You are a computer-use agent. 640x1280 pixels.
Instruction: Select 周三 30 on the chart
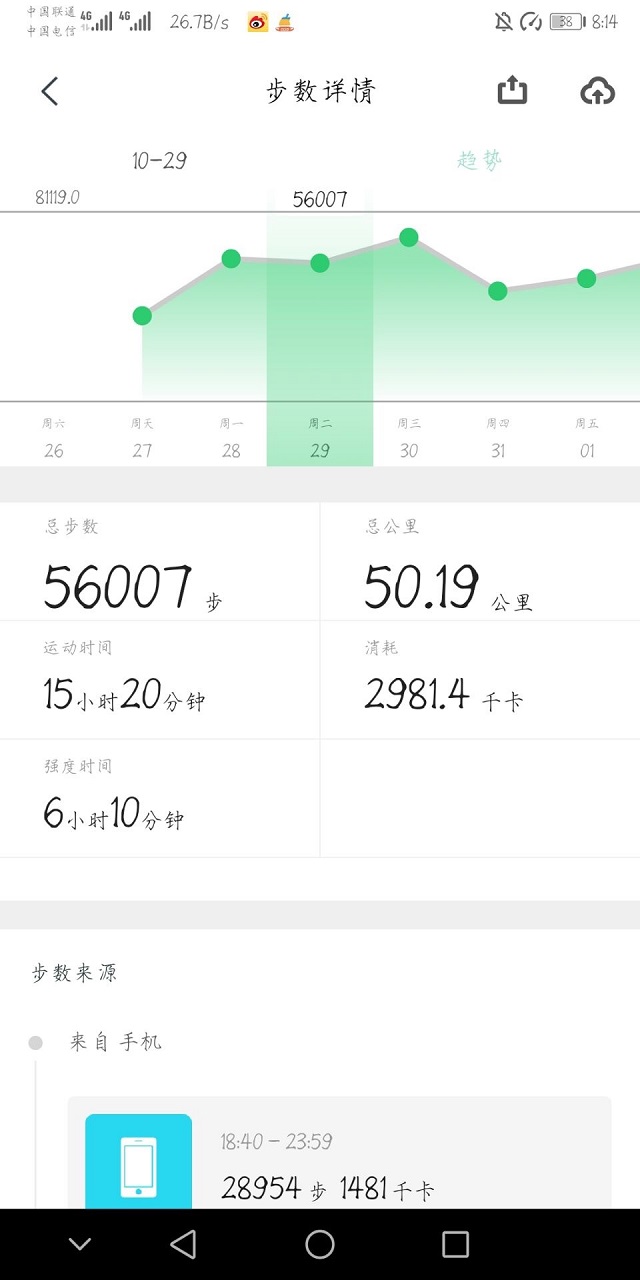click(408, 438)
